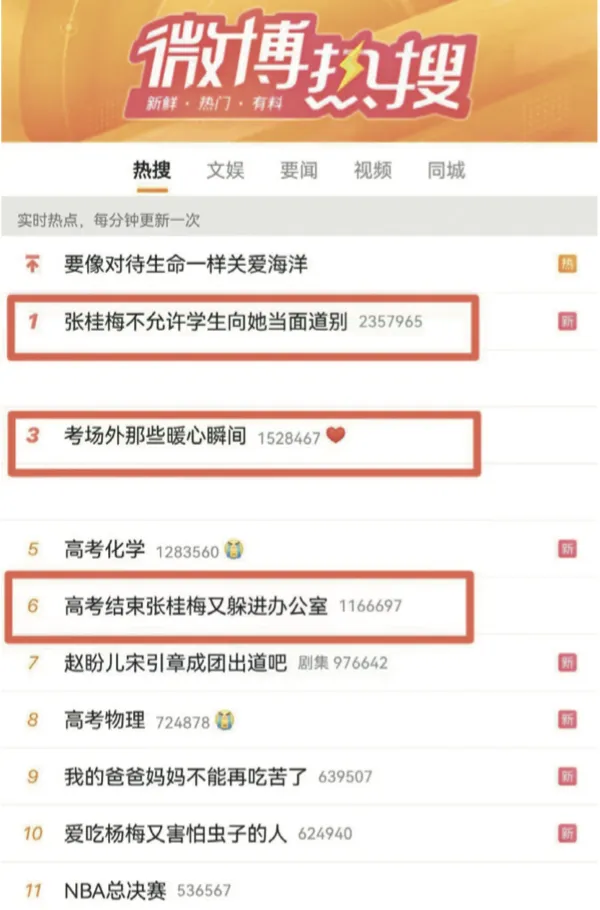This screenshot has height=910, width=600.
Task: Select the 同城 tab
Action: click(x=446, y=170)
